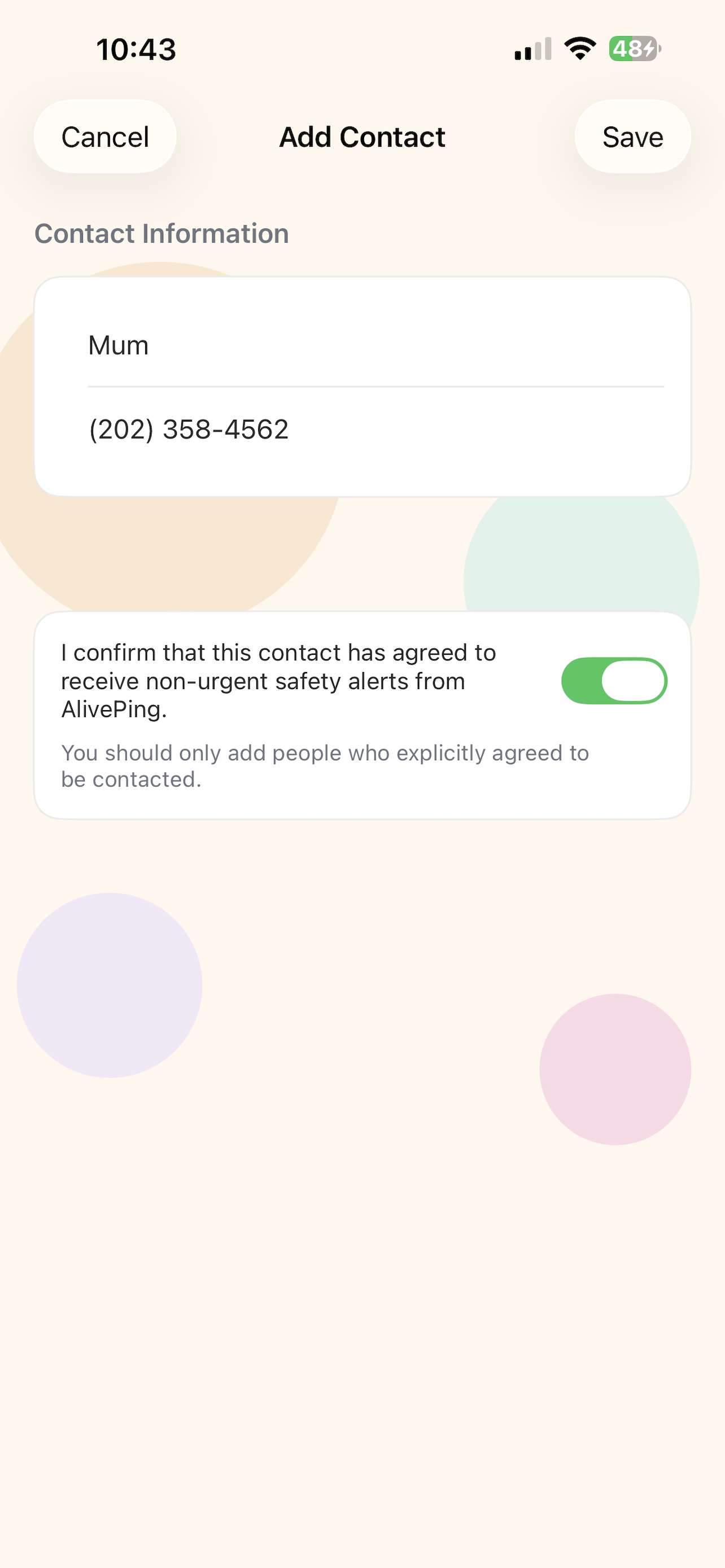This screenshot has width=725, height=1568.
Task: Tap the confirmation statement about non-urgent safety alerts
Action: [x=278, y=681]
